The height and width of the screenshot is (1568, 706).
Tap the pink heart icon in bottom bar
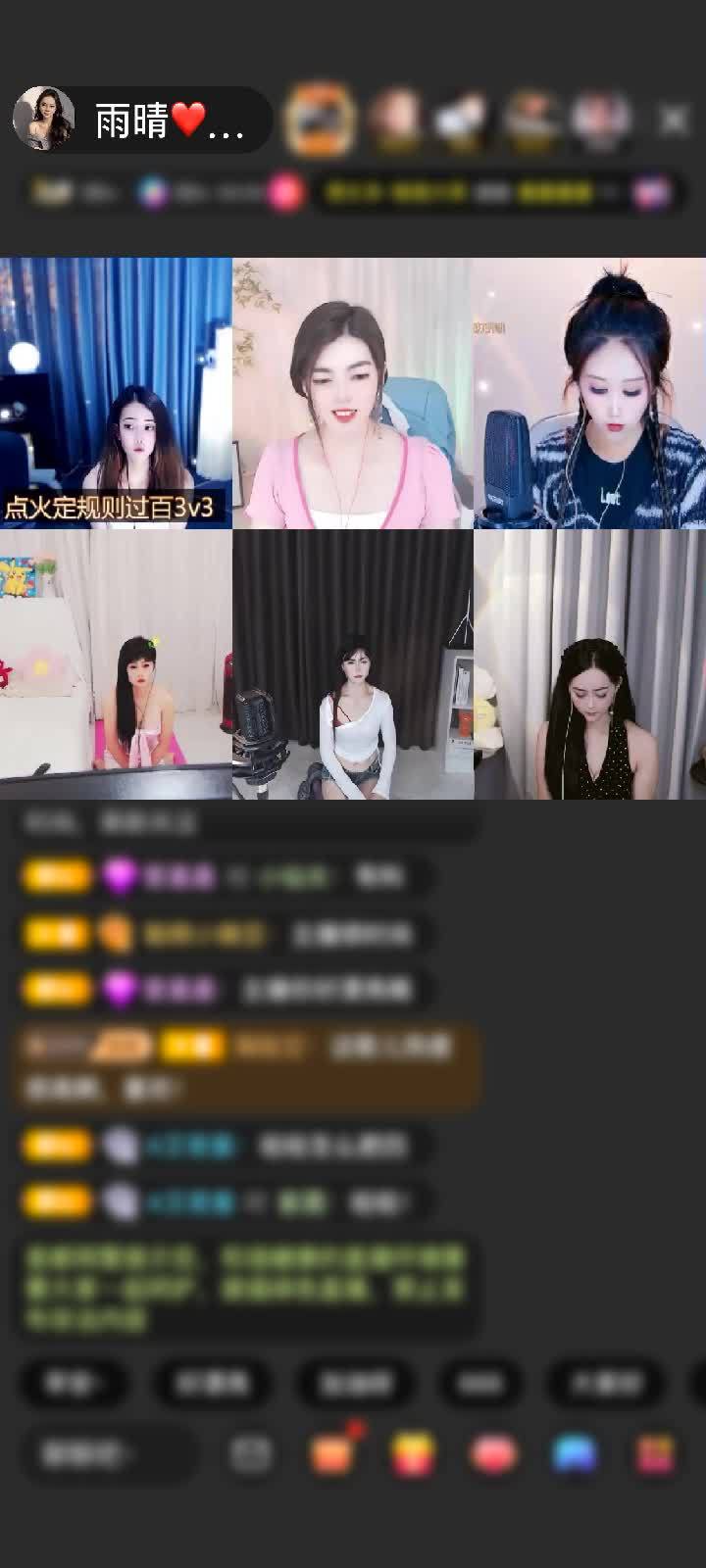click(x=494, y=1453)
